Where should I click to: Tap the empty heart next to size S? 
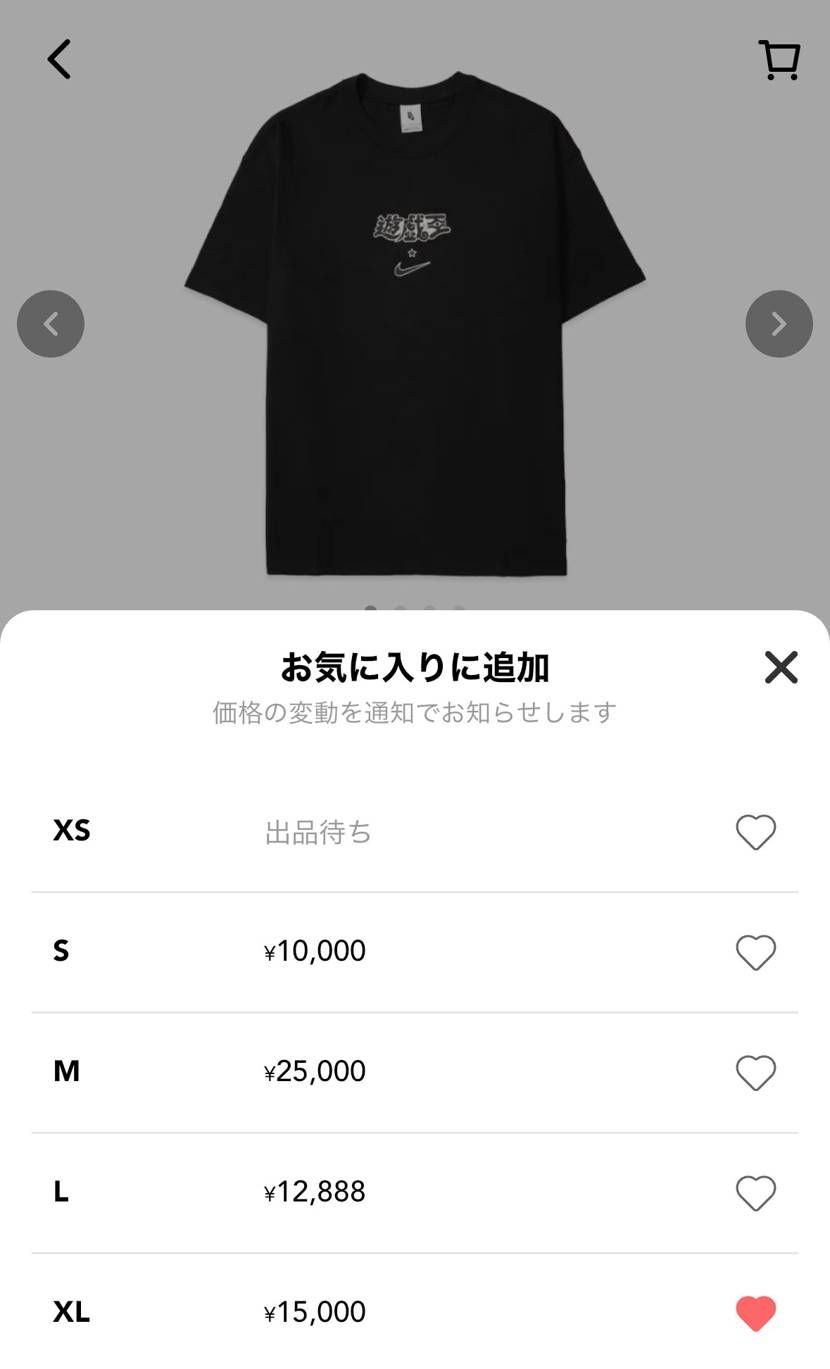tap(756, 952)
